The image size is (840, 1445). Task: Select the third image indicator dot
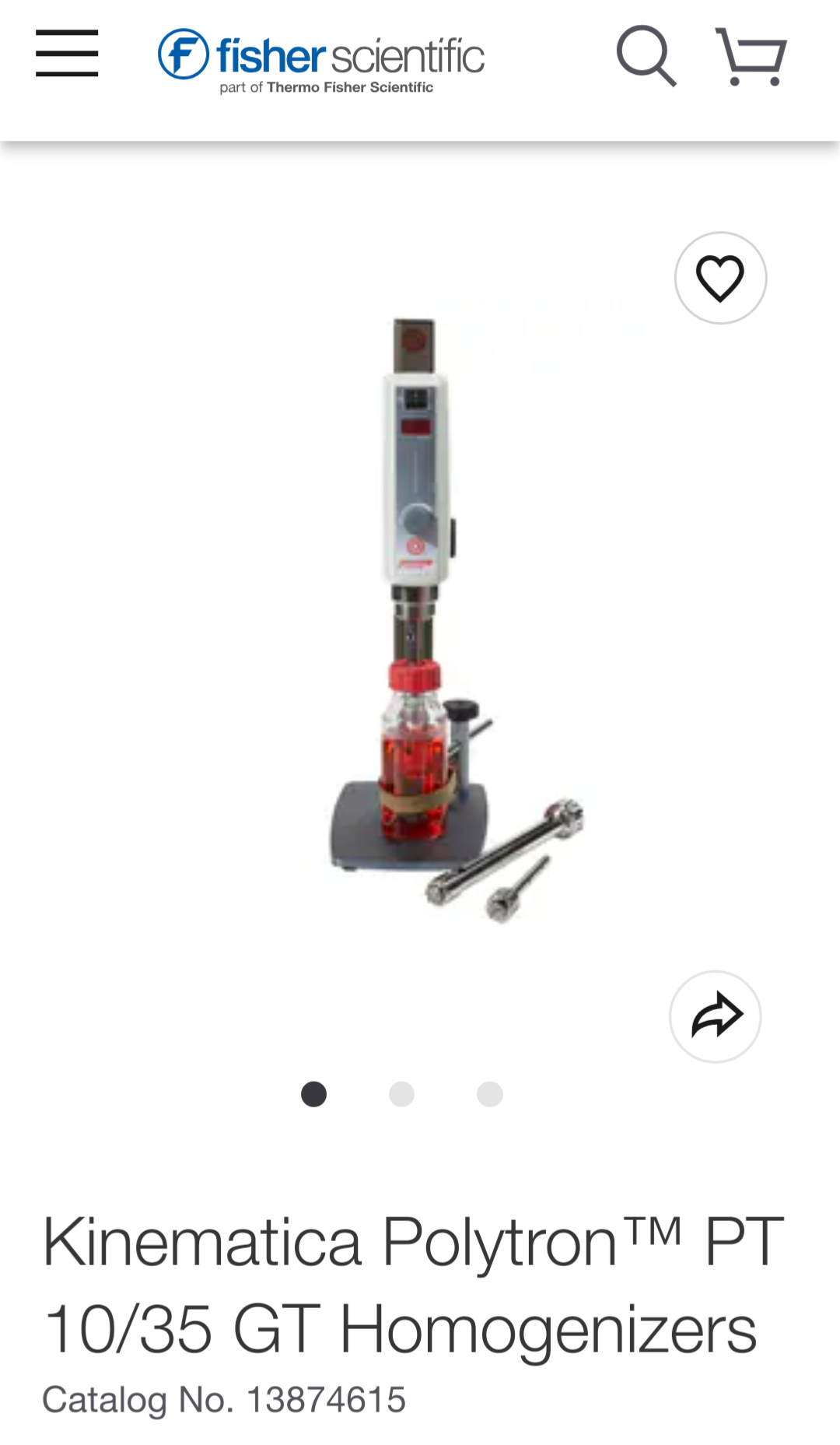(490, 1094)
